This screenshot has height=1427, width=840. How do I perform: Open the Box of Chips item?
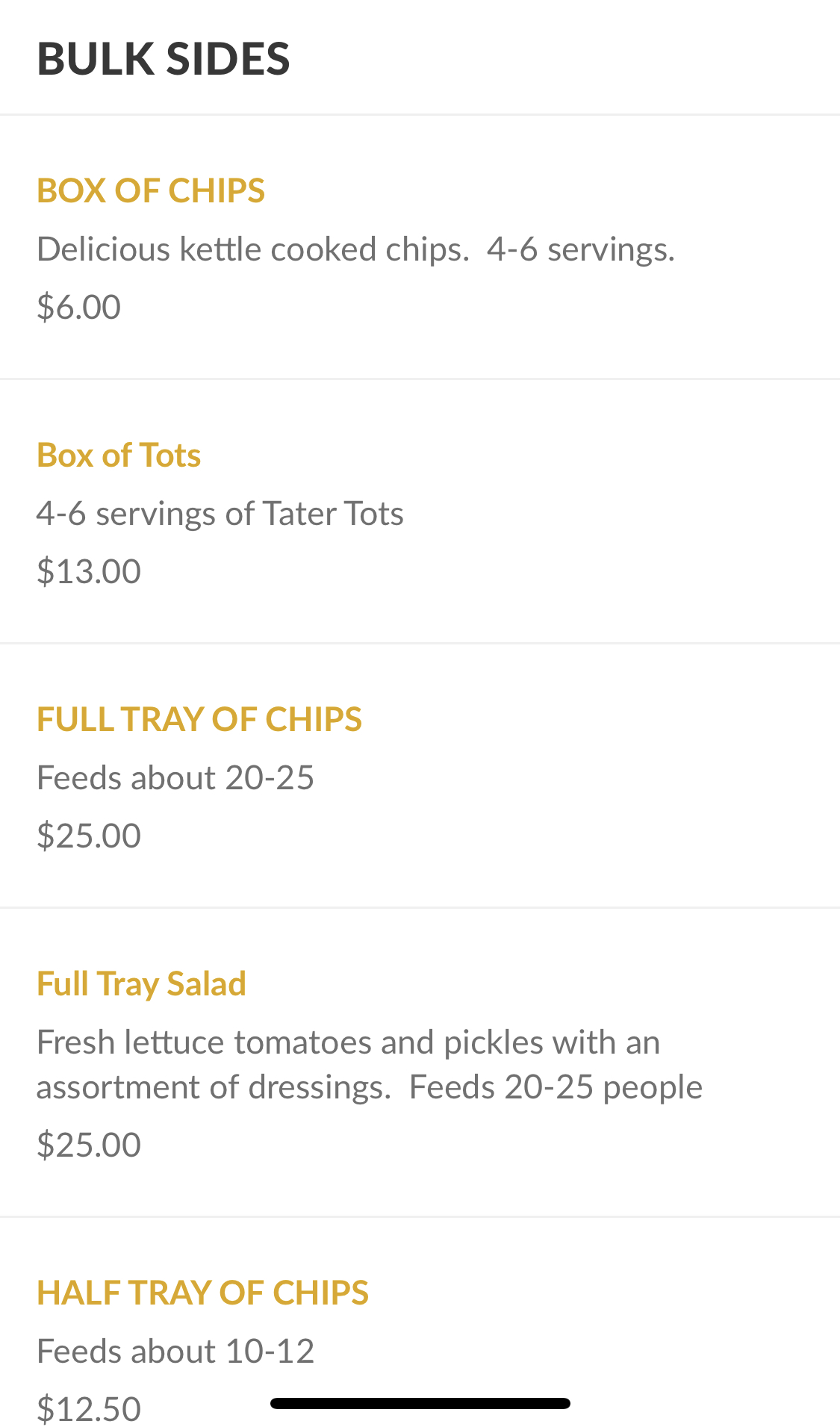151,191
